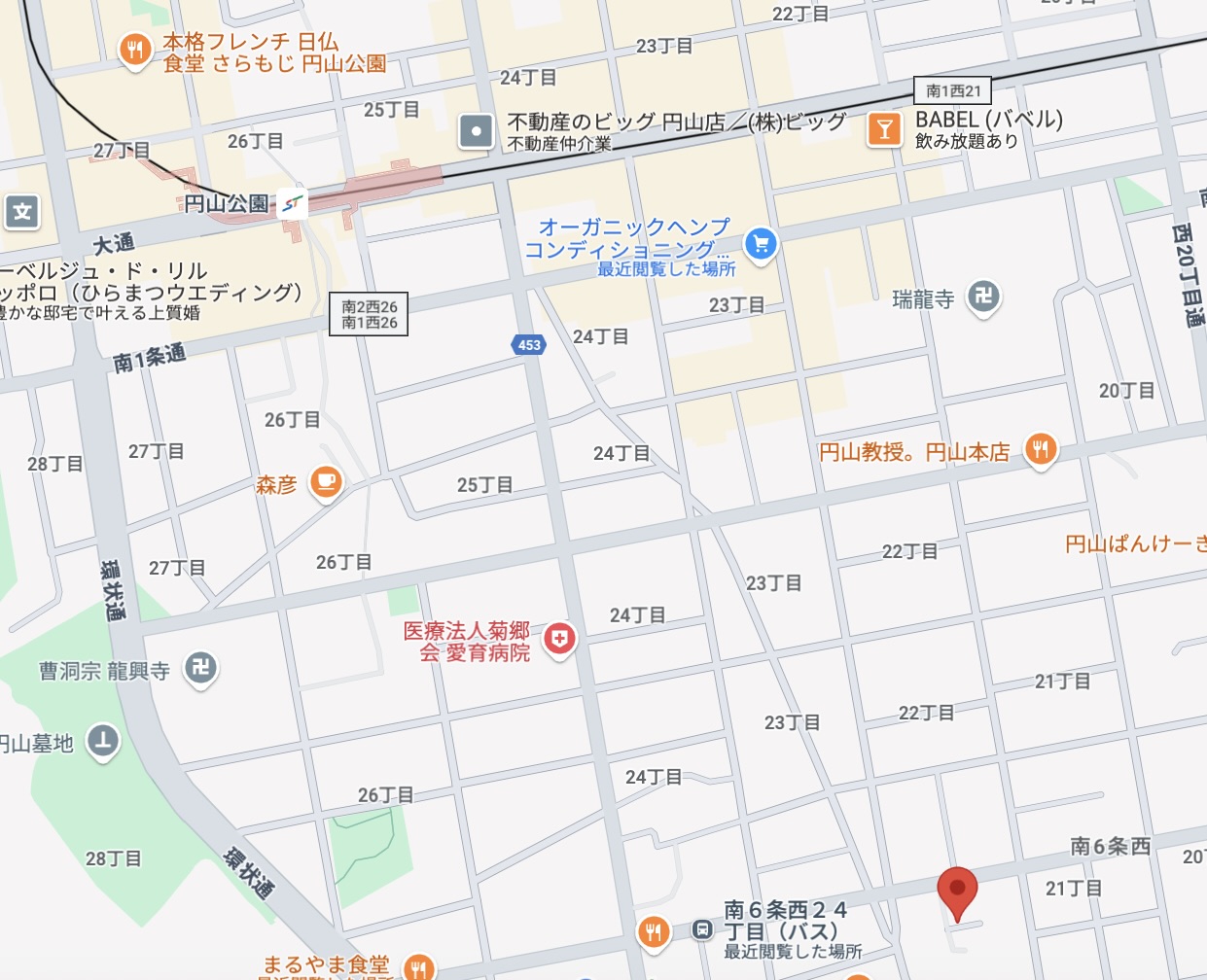This screenshot has width=1207, height=980.
Task: Open BABEL (バベル) bar marker
Action: coord(884,130)
